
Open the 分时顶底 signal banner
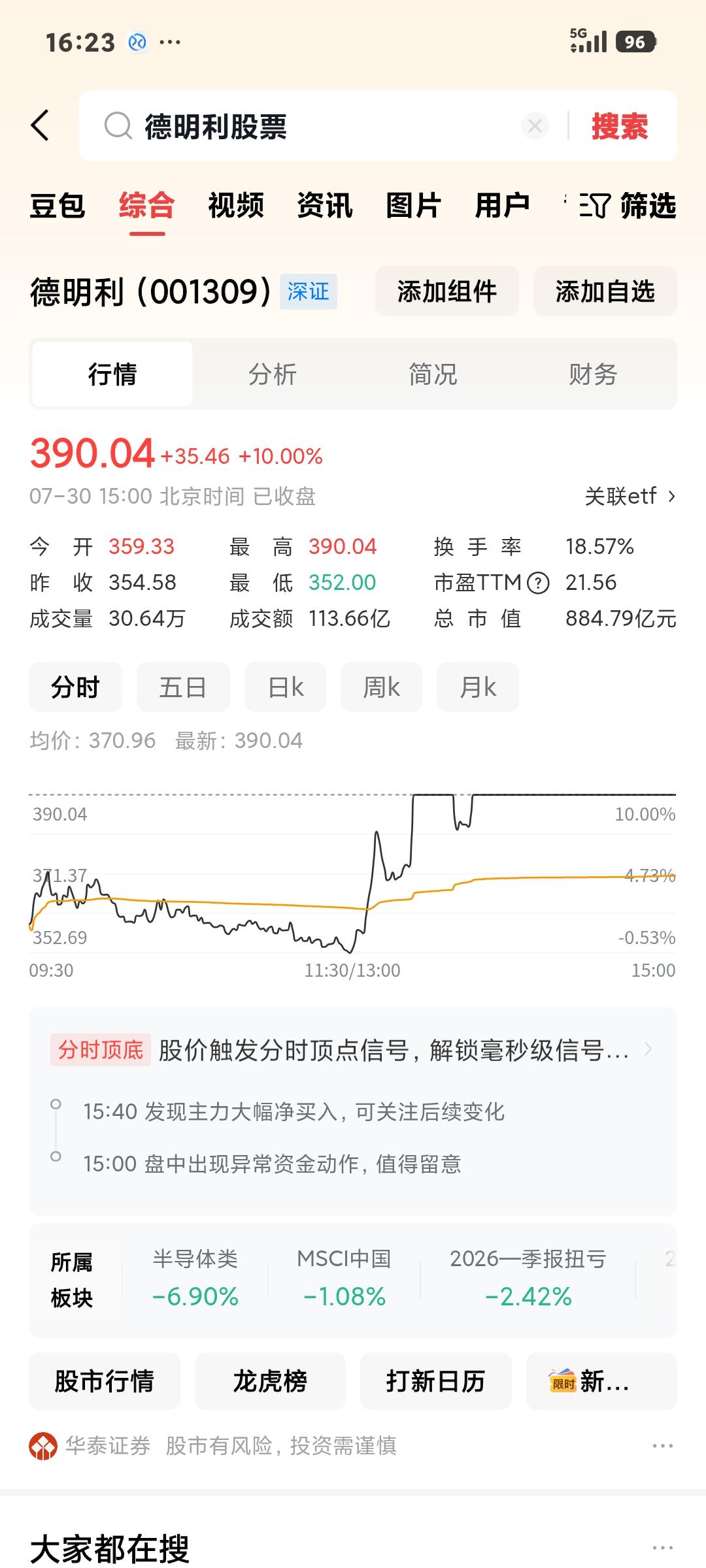click(x=352, y=1050)
